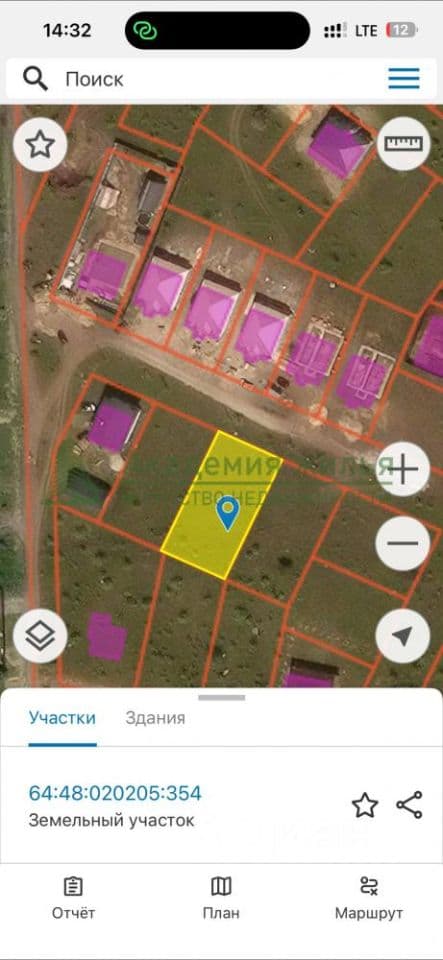Build a Маршрут to the parcel
This screenshot has width=443, height=960.
tap(369, 898)
